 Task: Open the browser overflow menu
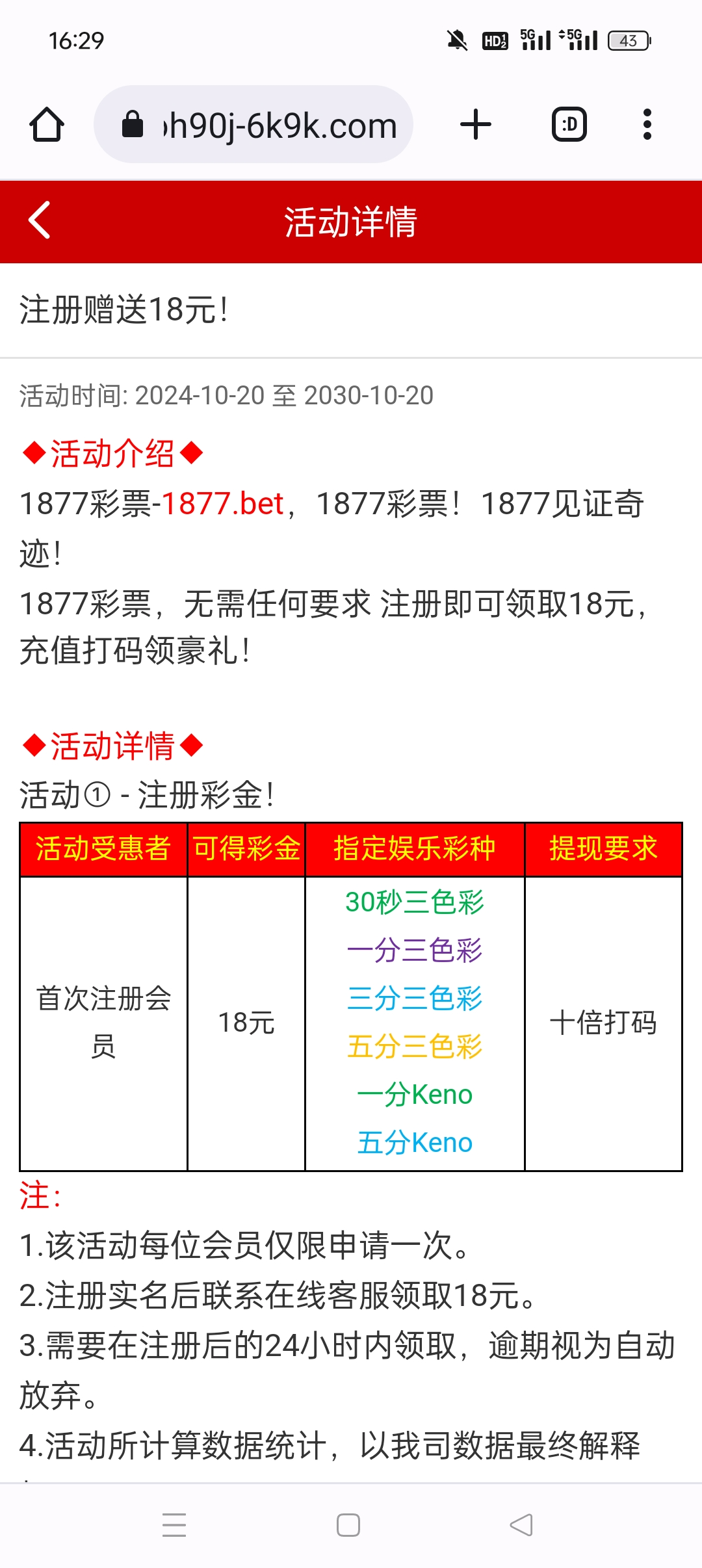point(647,124)
